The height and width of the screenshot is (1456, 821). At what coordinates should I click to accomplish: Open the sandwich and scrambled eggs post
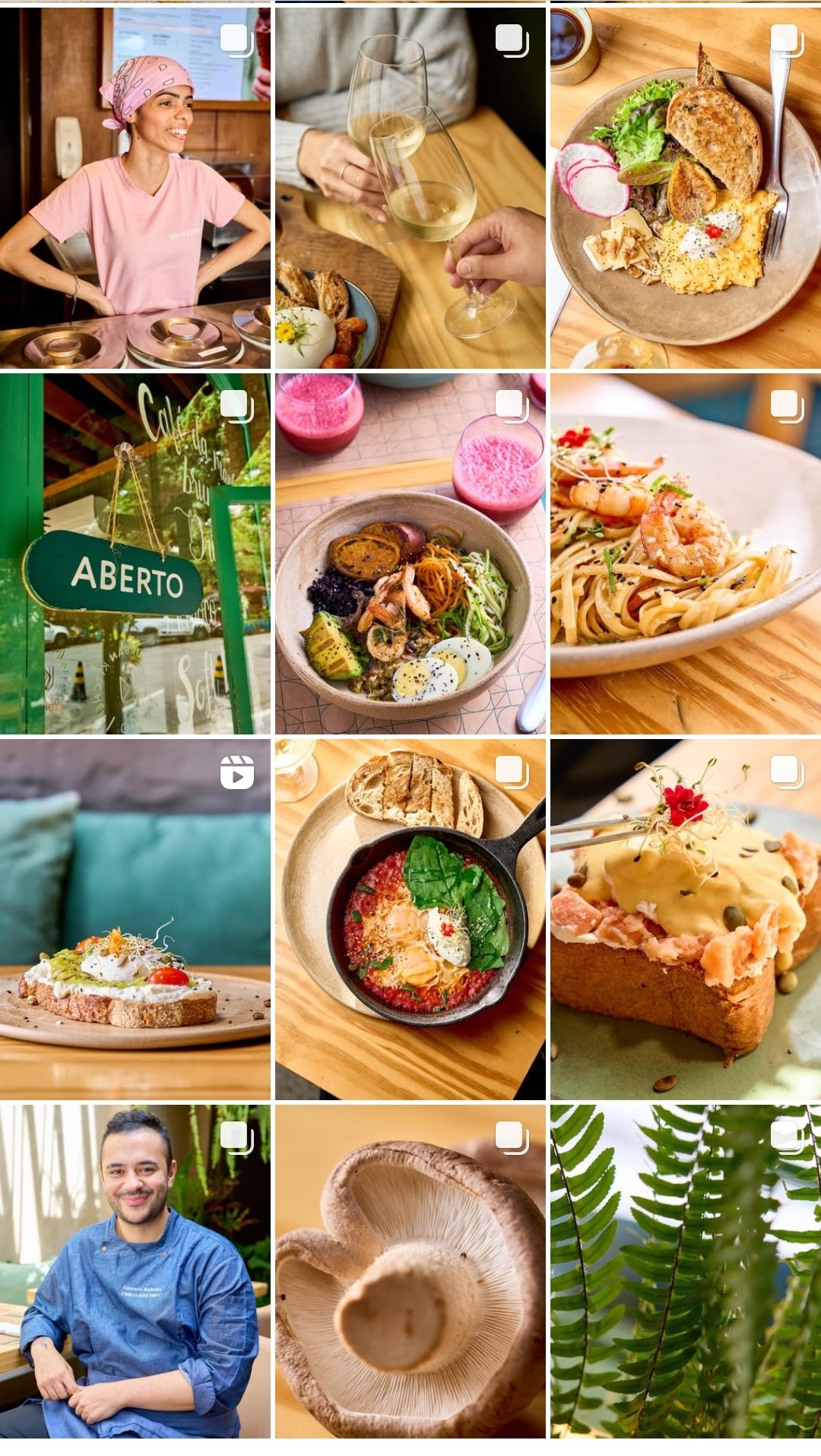(x=686, y=188)
